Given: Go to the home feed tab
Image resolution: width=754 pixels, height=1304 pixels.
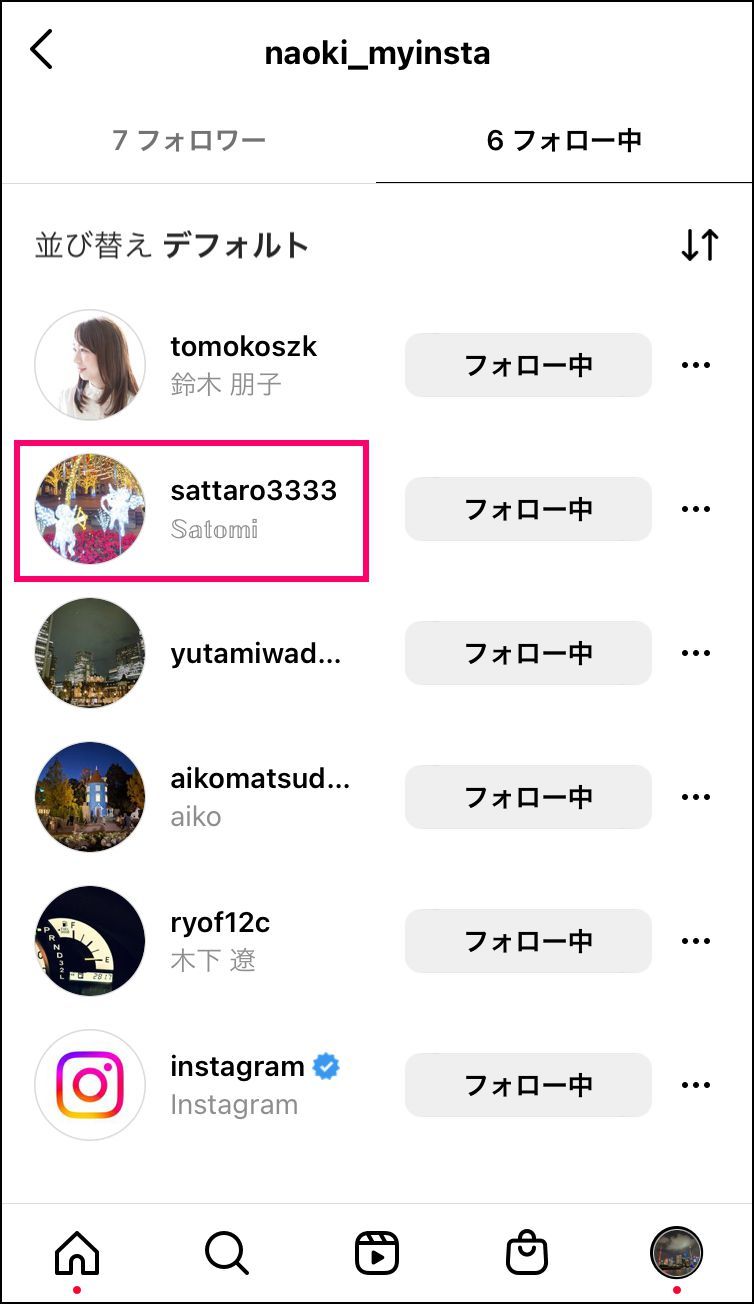Looking at the screenshot, I should 77,1252.
